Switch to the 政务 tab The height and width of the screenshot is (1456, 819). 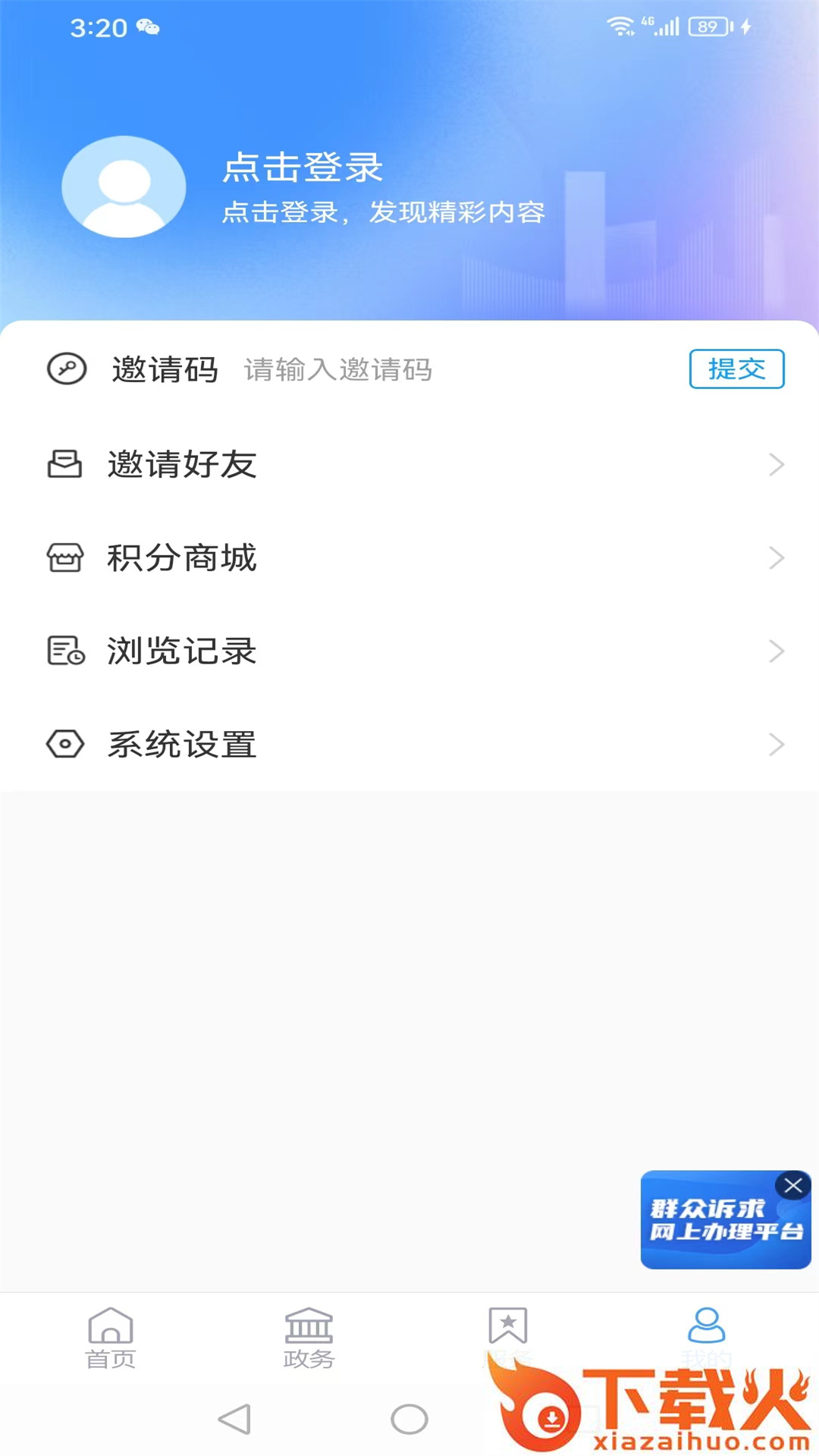(x=309, y=1338)
